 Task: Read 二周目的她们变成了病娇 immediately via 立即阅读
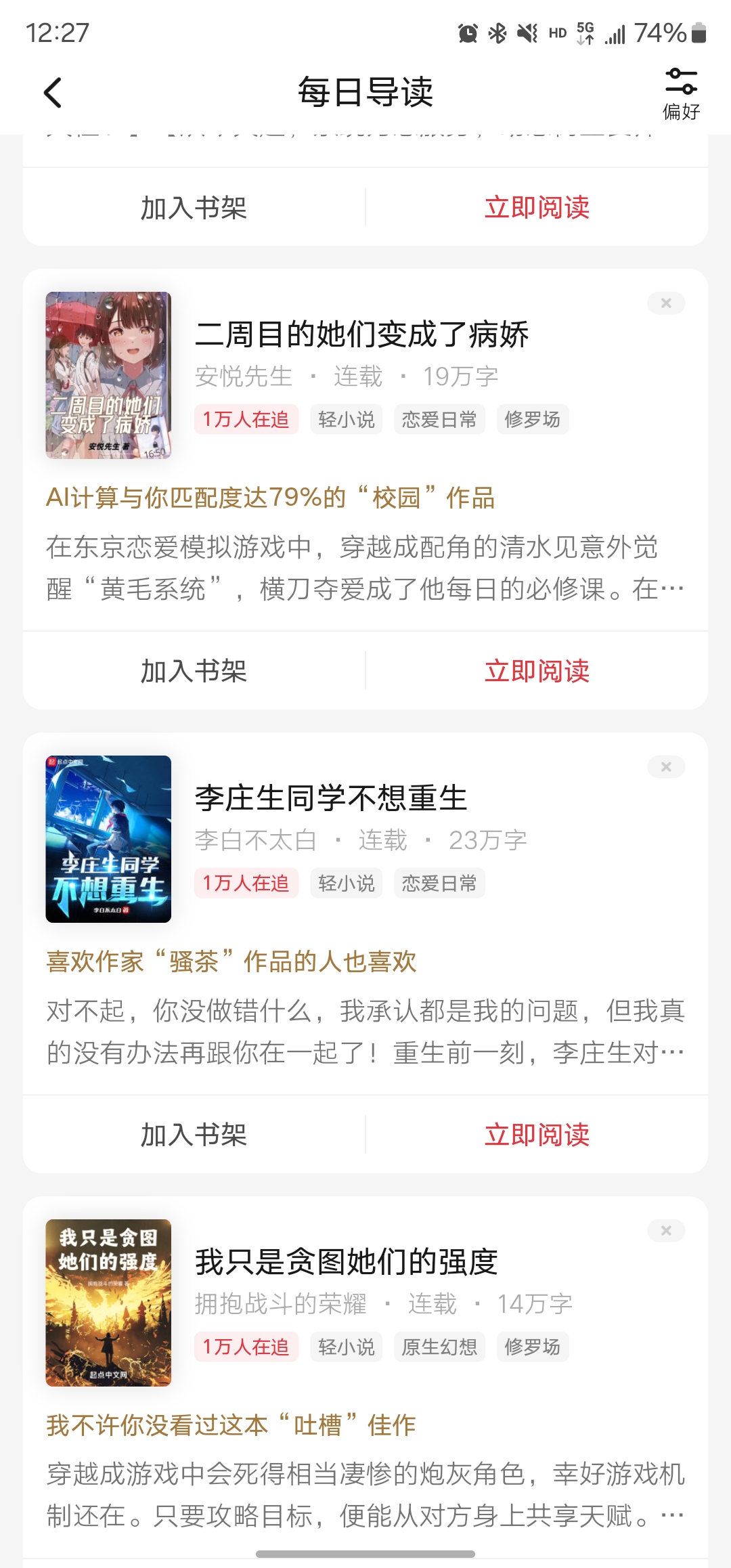[x=537, y=671]
